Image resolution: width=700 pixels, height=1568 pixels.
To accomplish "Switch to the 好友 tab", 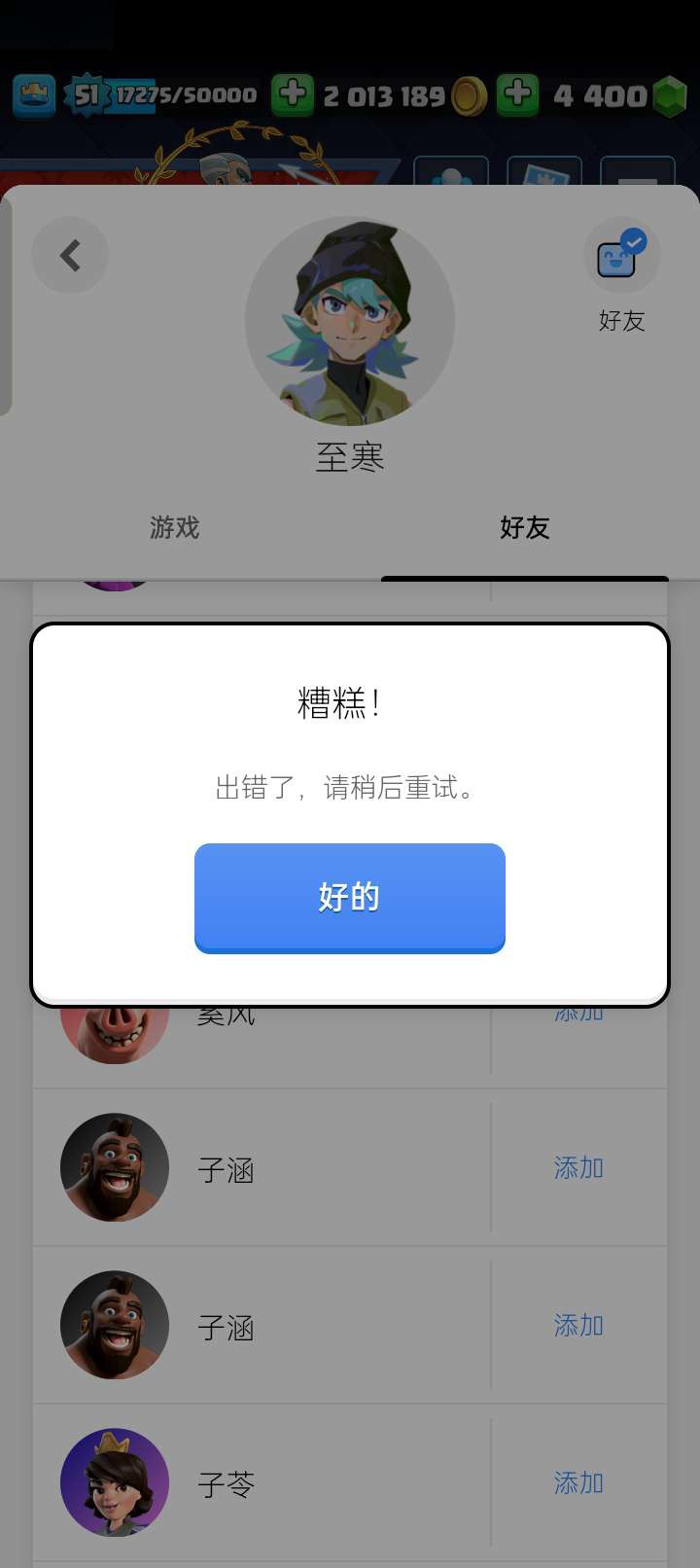I will 524,528.
